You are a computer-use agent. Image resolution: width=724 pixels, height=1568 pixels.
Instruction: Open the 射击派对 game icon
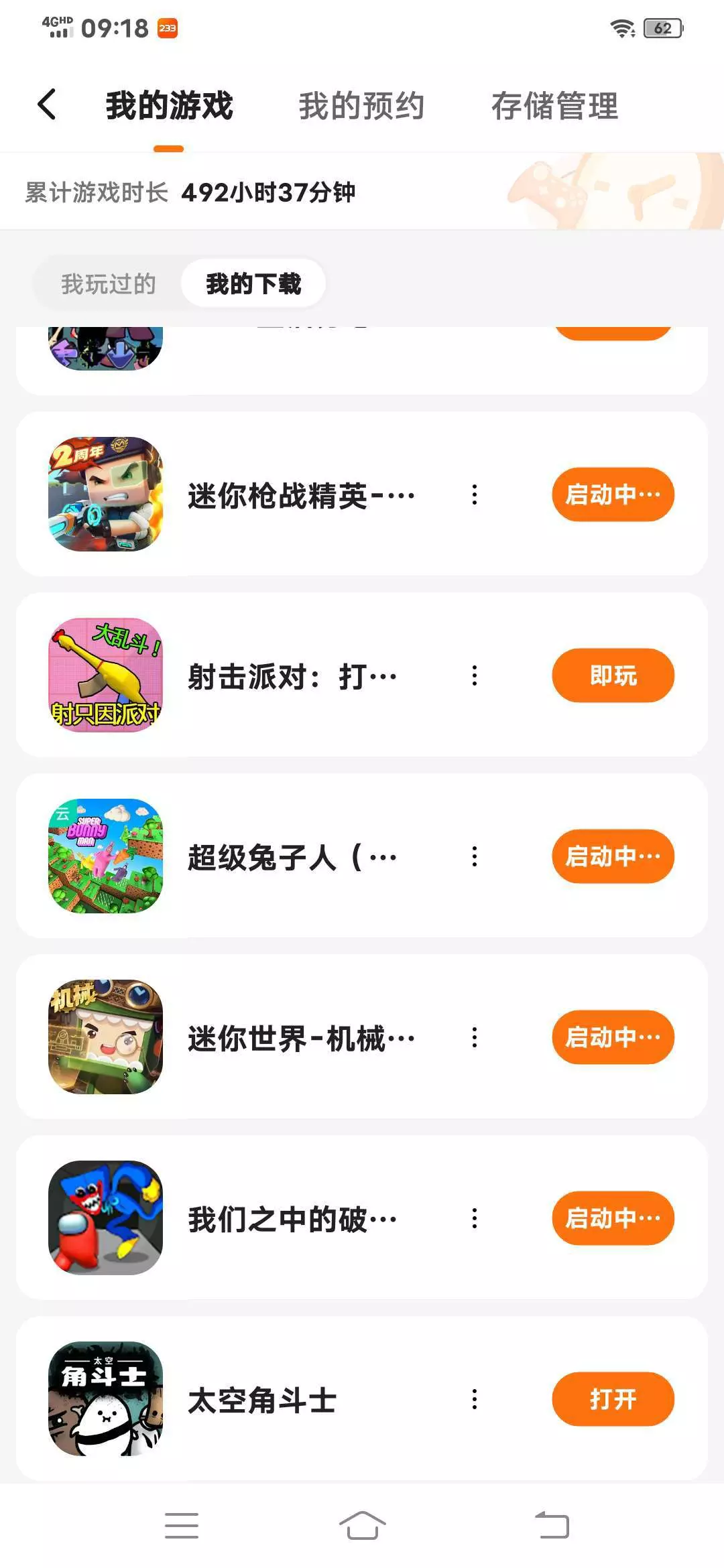pyautogui.click(x=106, y=675)
